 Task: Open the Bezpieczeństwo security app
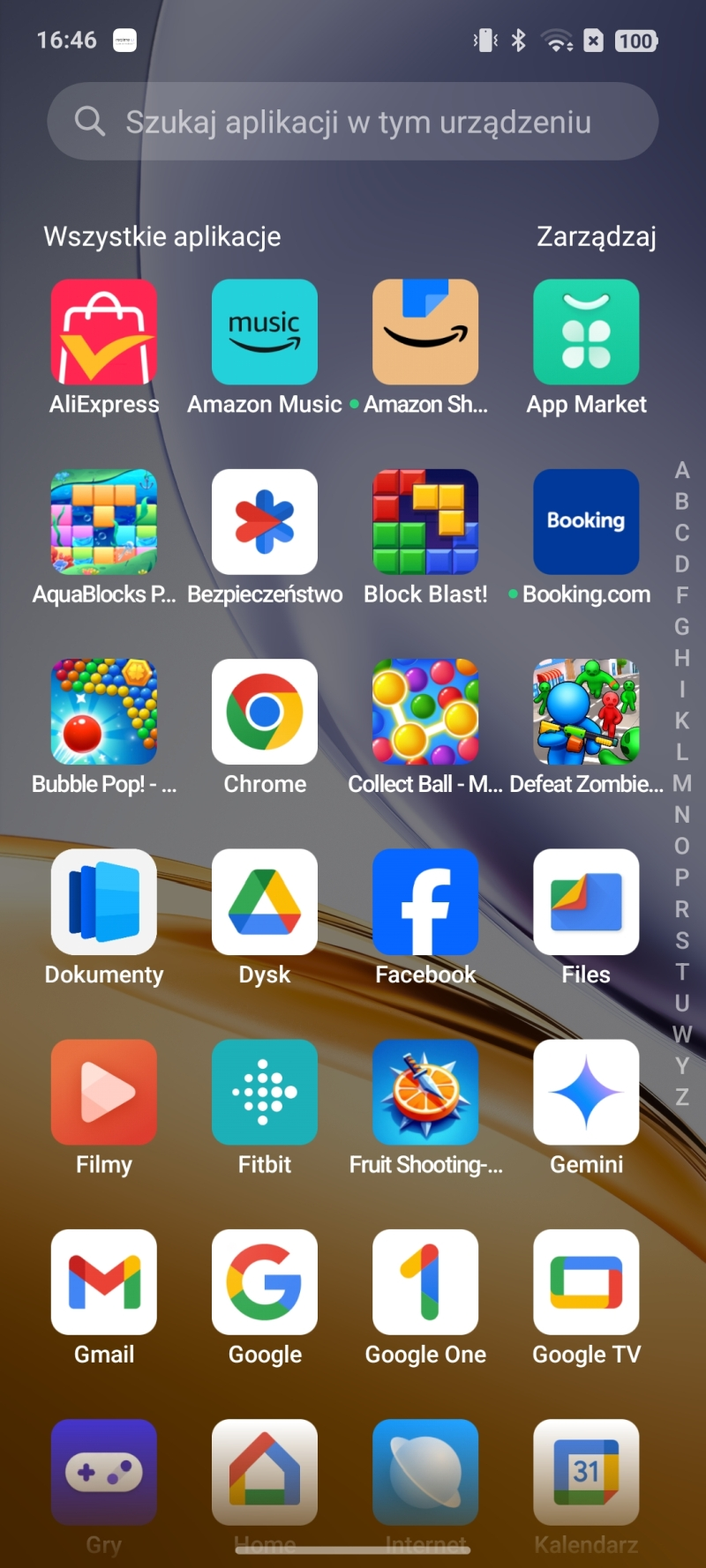265,522
